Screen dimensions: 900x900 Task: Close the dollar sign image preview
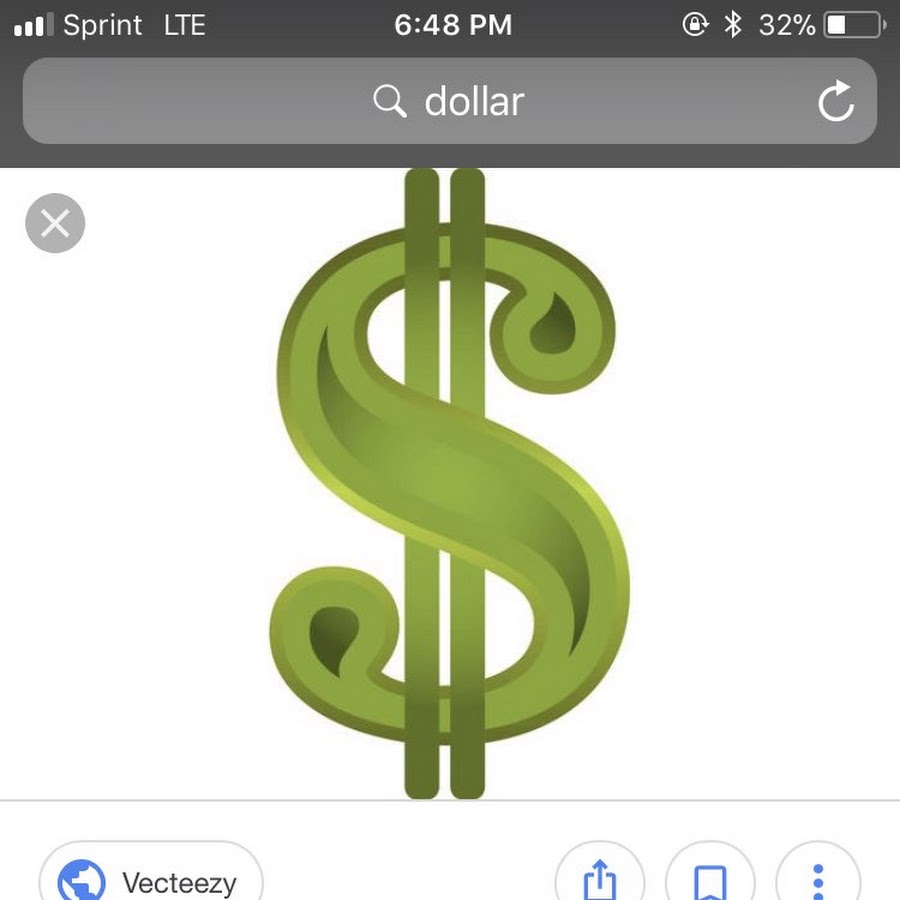pyautogui.click(x=55, y=222)
